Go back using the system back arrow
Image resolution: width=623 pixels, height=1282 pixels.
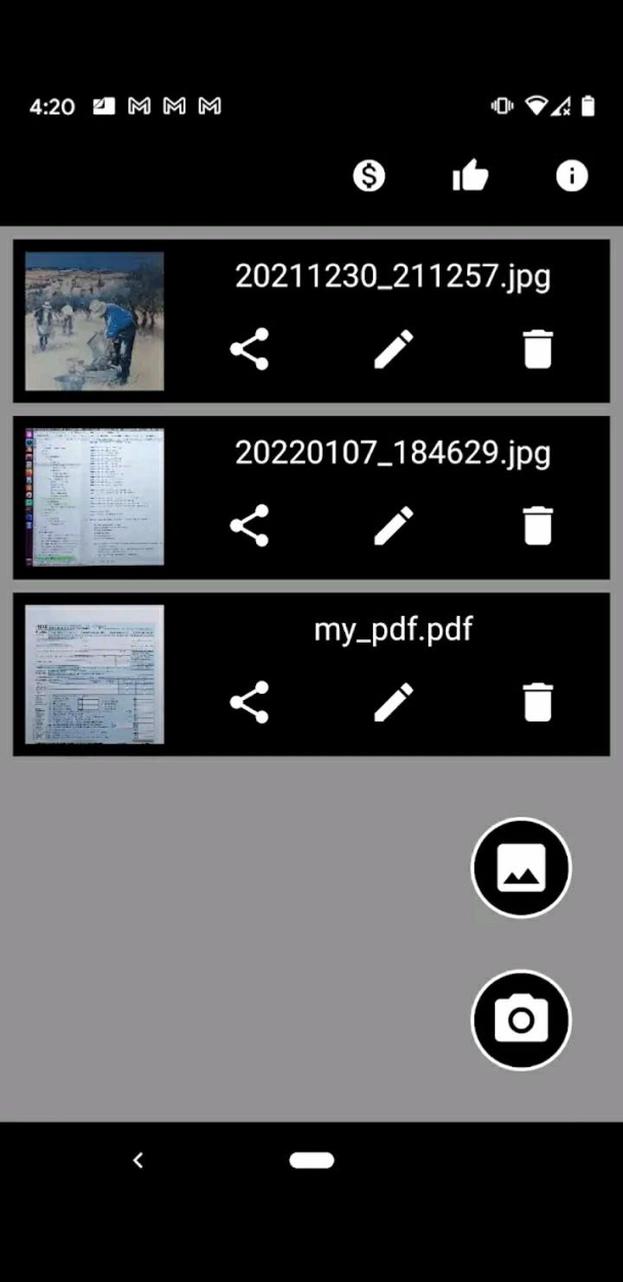click(x=138, y=1160)
